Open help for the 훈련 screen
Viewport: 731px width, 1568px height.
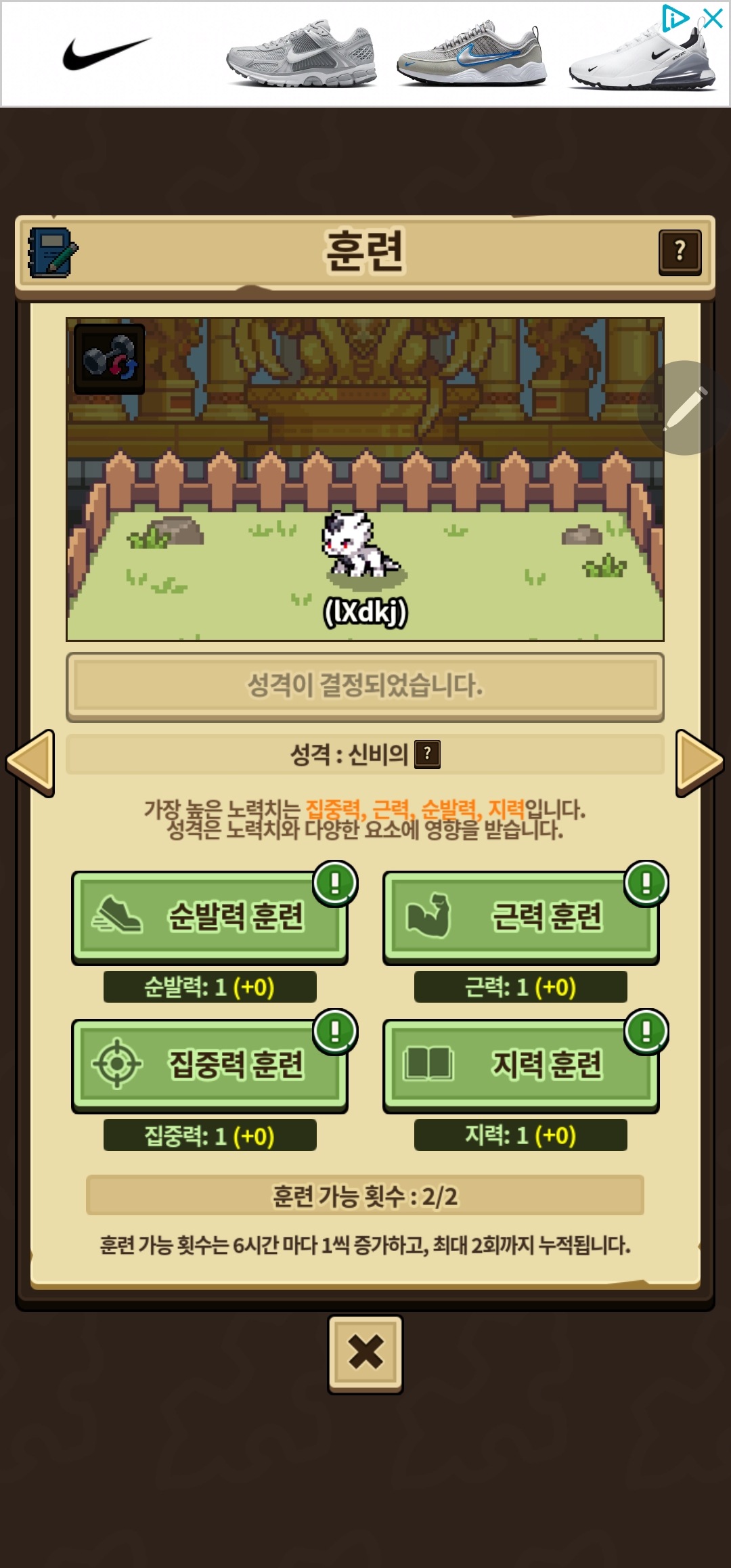680,252
